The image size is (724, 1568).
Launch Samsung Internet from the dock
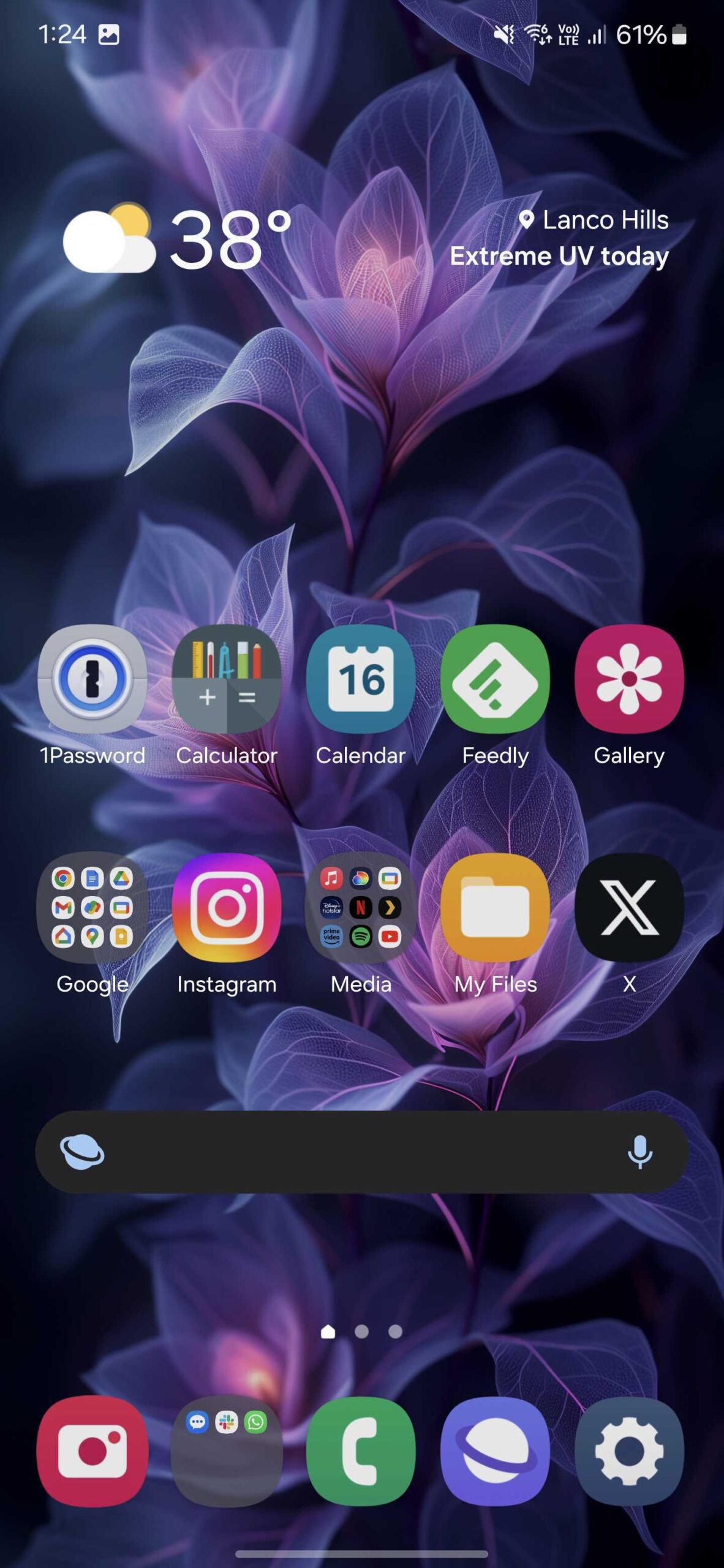495,1452
